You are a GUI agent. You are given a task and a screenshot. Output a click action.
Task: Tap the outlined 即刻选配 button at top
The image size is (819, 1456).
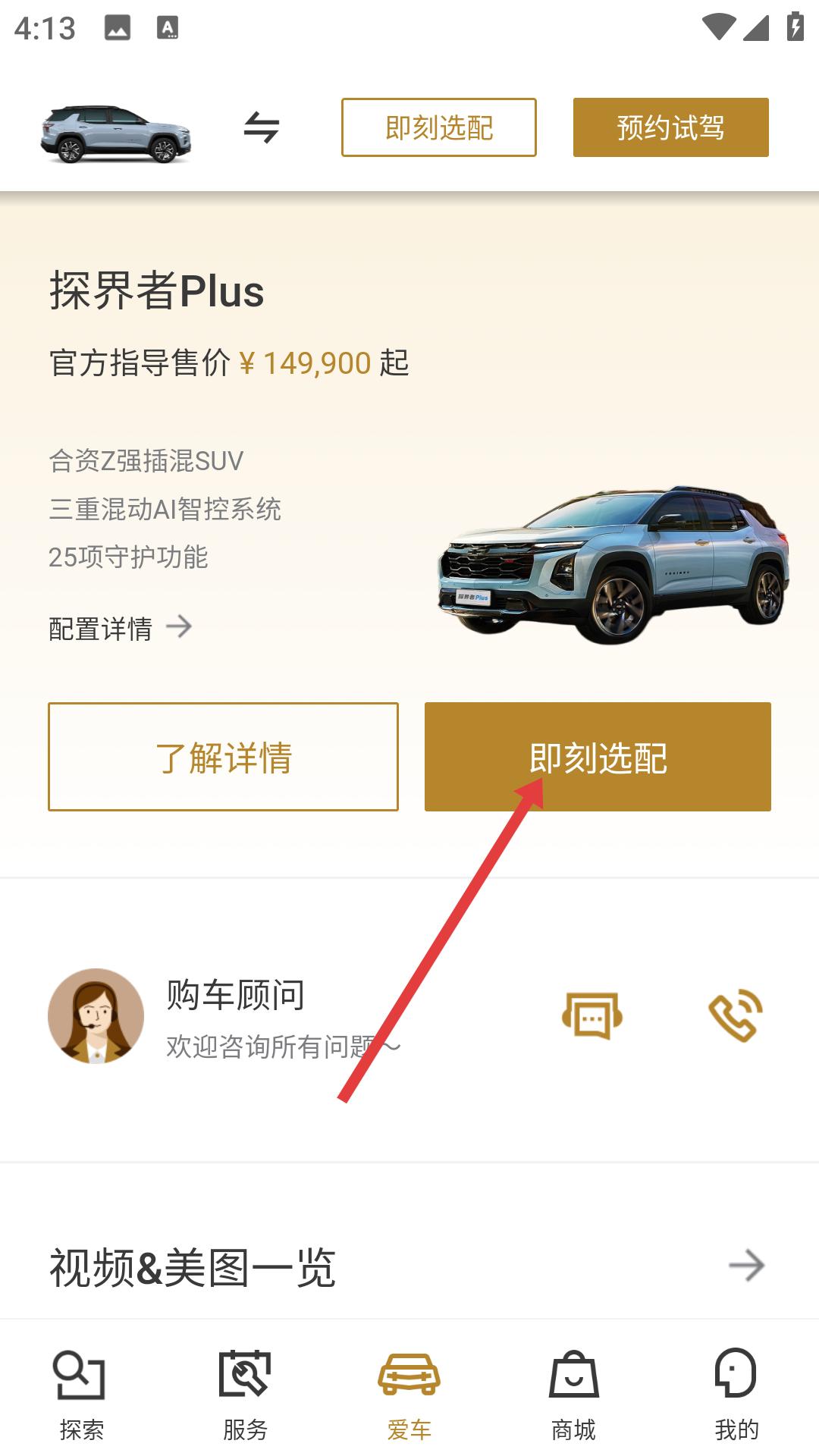438,127
